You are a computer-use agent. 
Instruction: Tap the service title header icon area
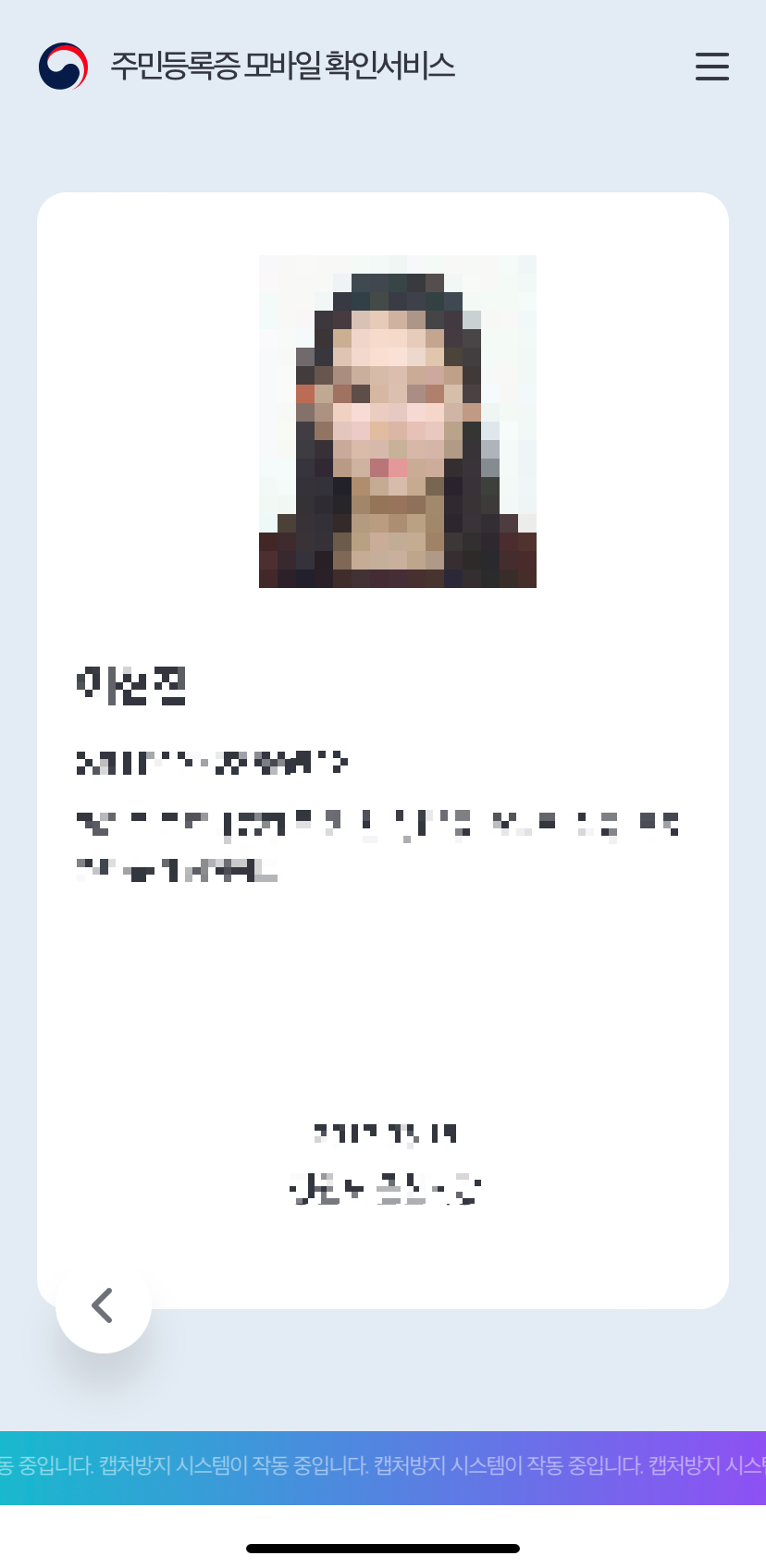(284, 67)
